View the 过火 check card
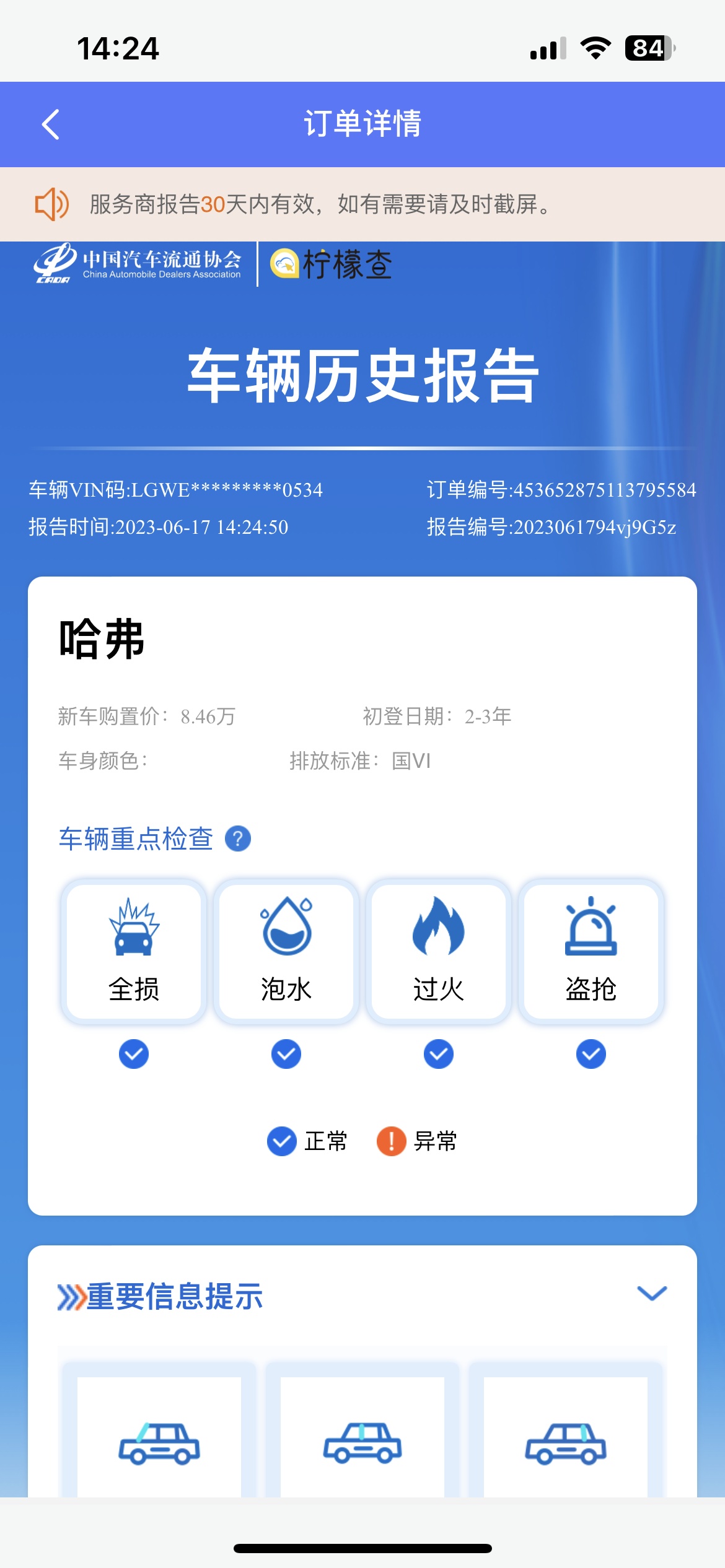Viewport: 725px width, 1568px height. pyautogui.click(x=439, y=951)
